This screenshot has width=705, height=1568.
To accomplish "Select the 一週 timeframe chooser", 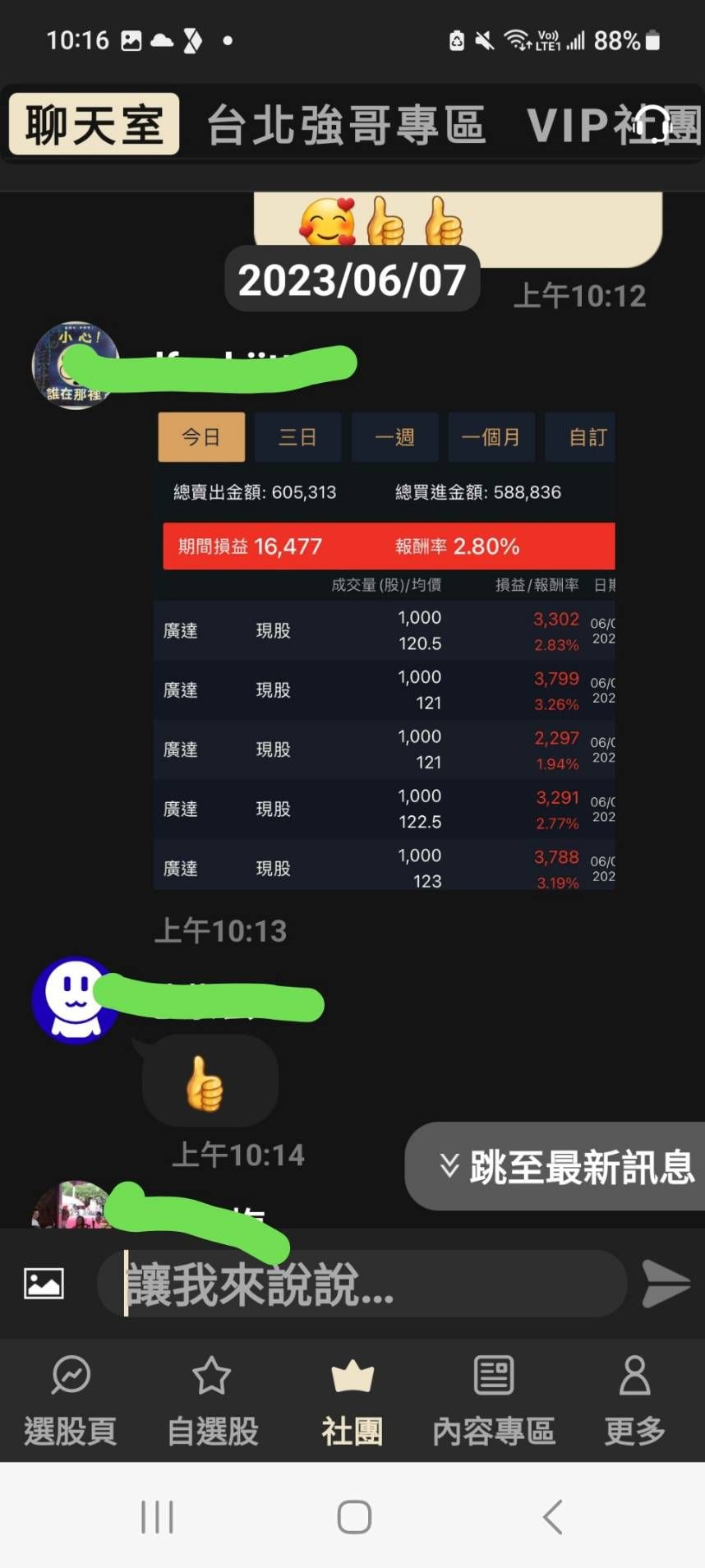I will pos(395,436).
